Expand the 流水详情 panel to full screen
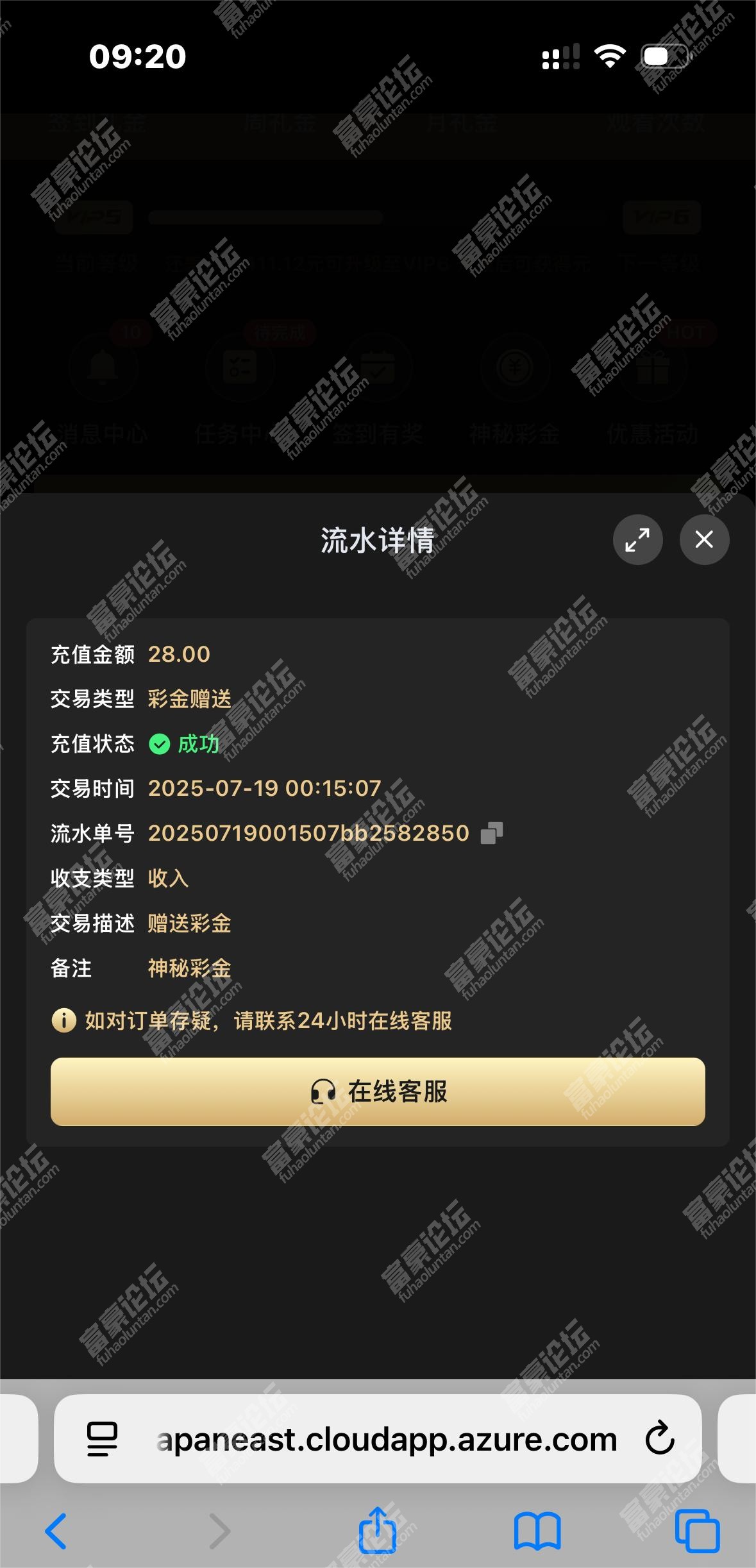This screenshot has width=756, height=1568. 637,539
